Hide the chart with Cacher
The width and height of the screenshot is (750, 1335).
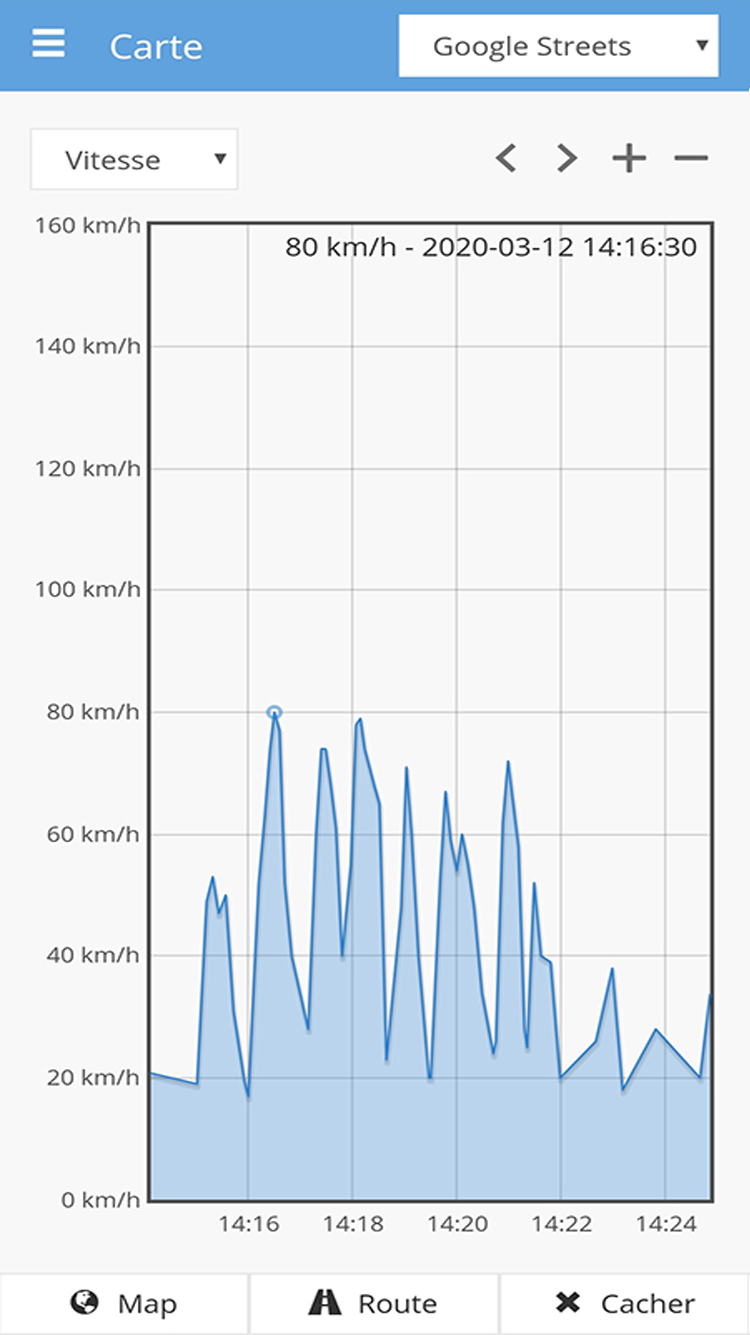click(x=625, y=1303)
